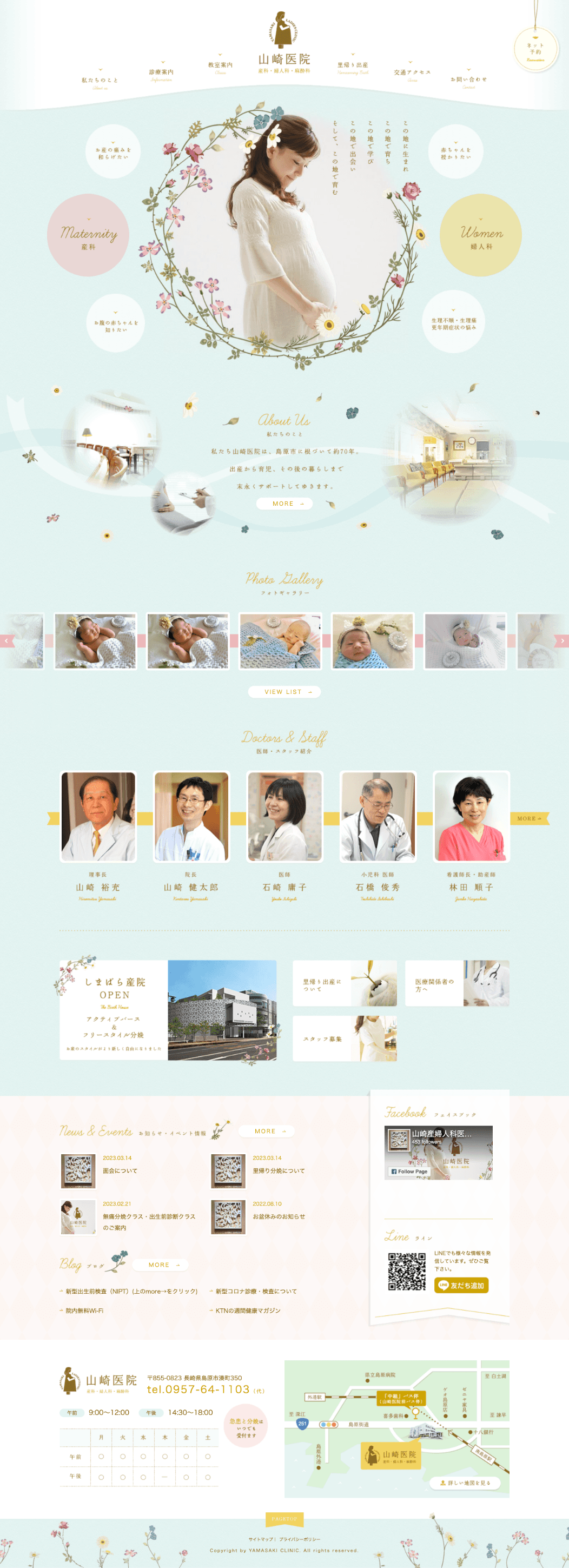Show previous gallery photos arrow
569x1568 pixels.
point(6,641)
